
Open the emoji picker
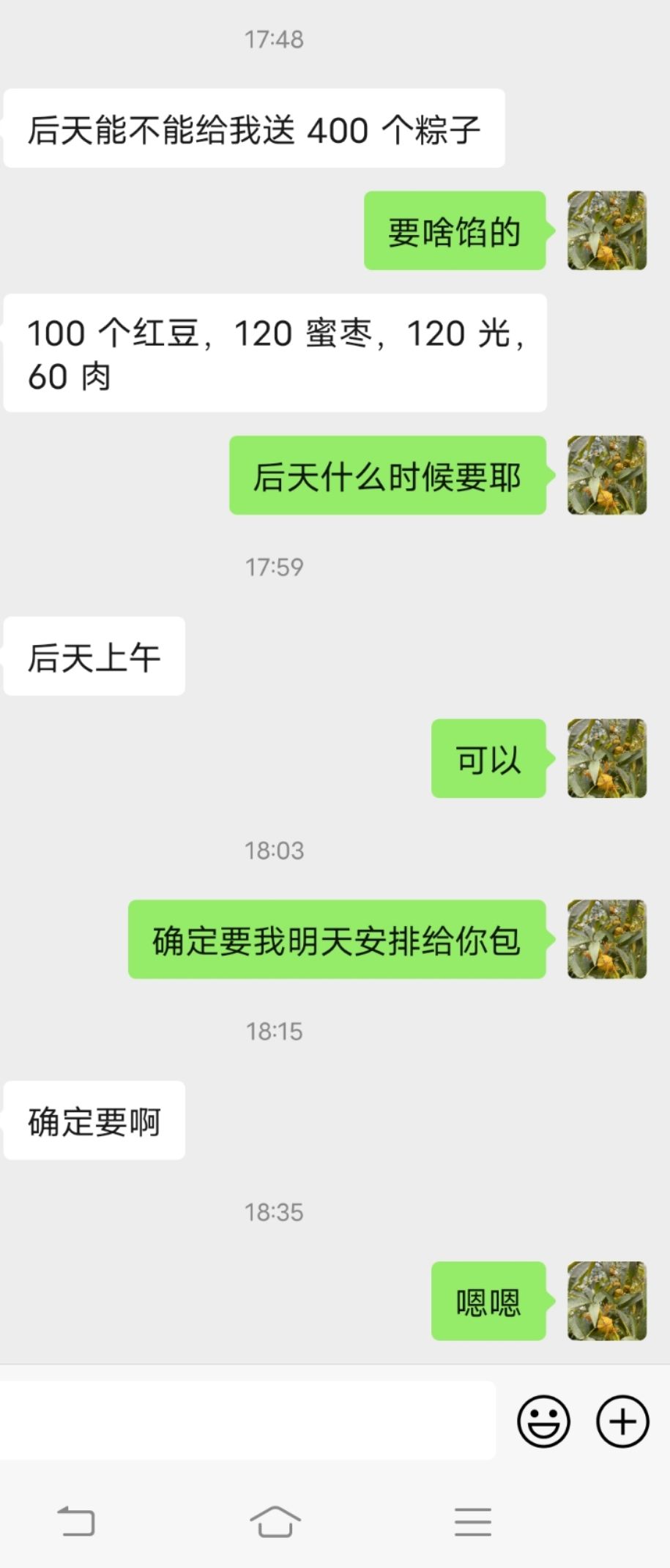pos(543,1421)
